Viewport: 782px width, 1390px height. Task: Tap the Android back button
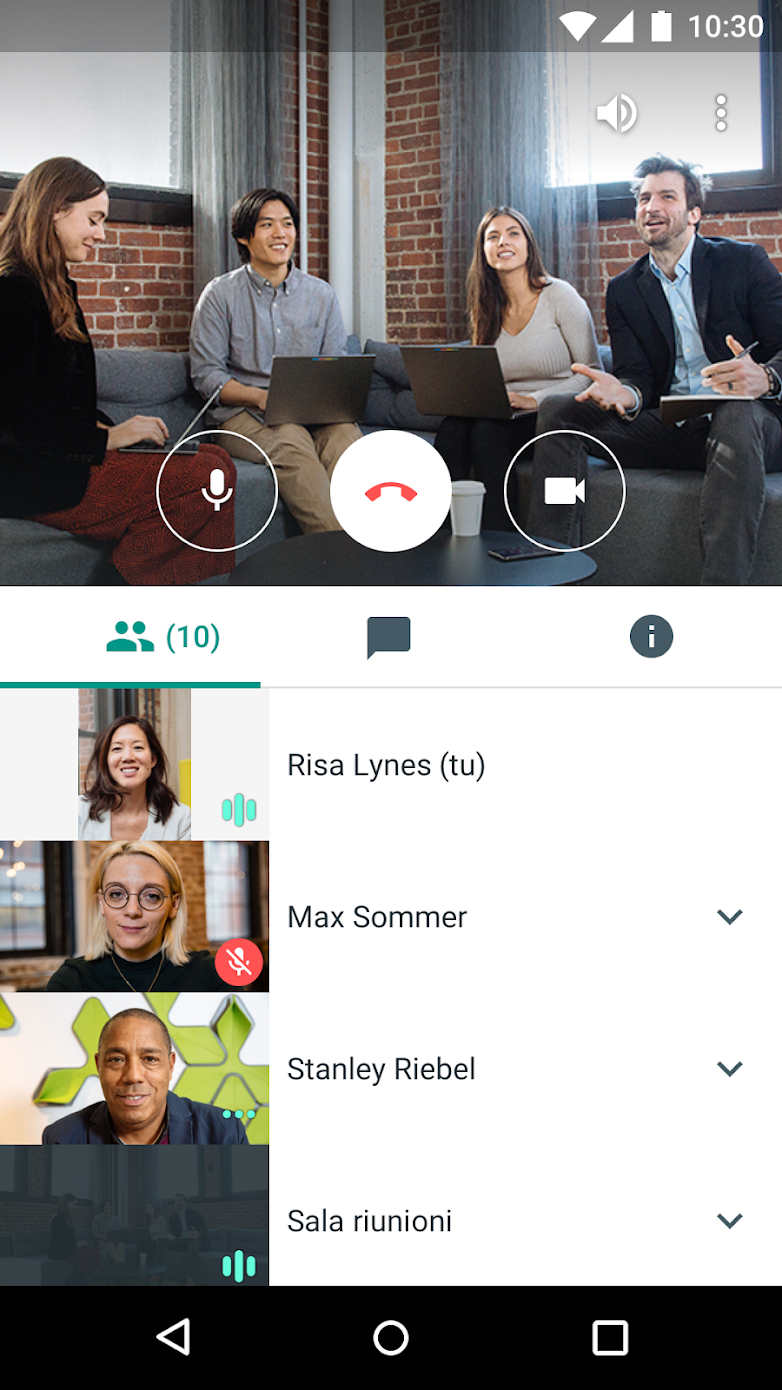174,1337
